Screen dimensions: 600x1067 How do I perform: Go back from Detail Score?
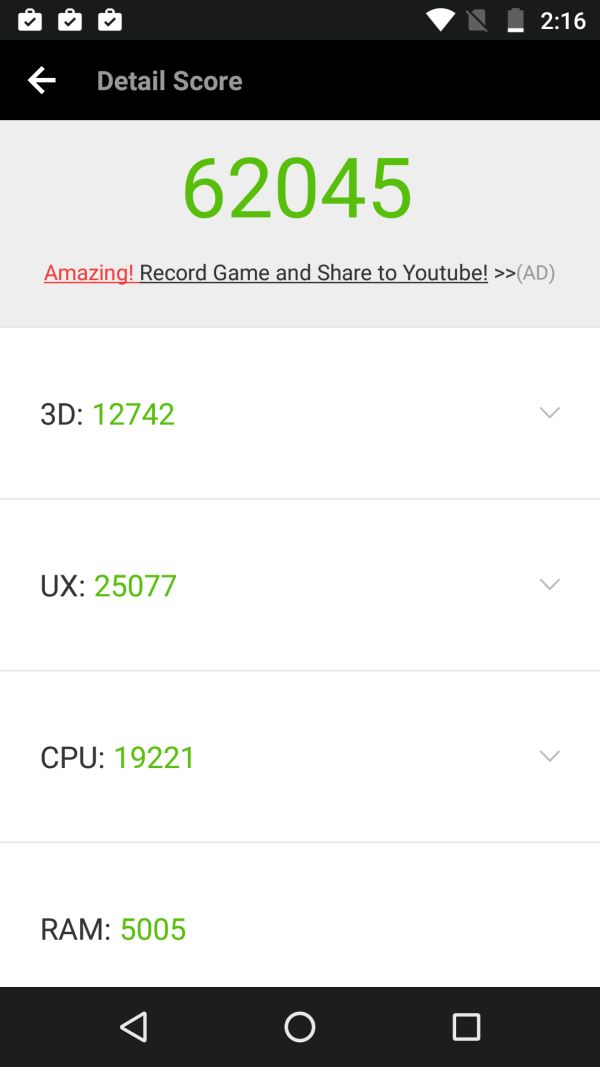pos(41,80)
